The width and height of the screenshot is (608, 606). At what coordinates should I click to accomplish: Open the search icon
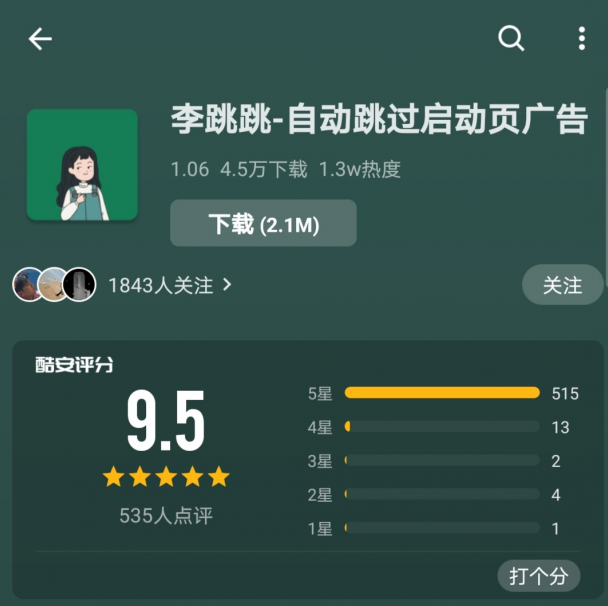511,39
